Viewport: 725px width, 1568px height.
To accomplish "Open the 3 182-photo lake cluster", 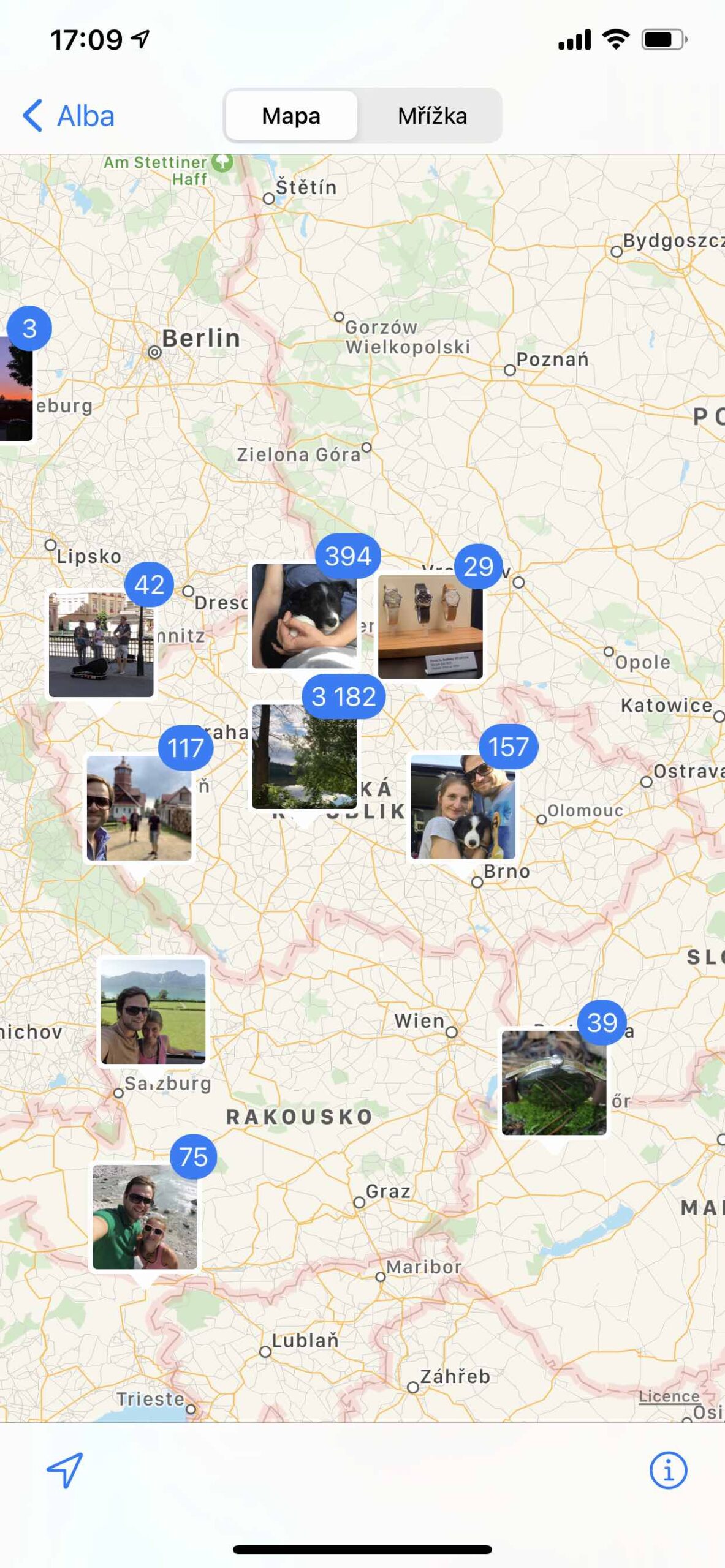I will click(304, 756).
